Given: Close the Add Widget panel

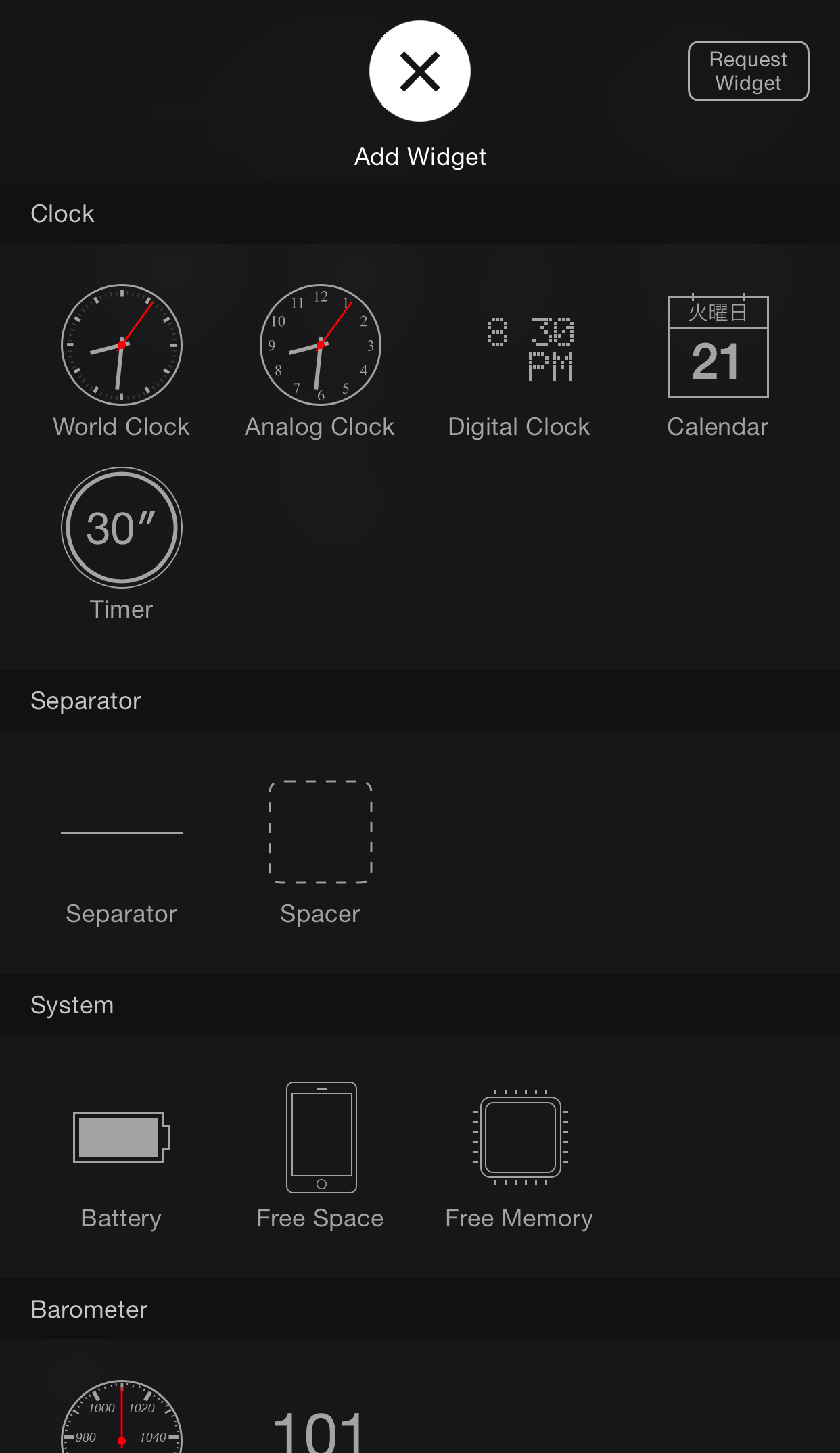Looking at the screenshot, I should 420,72.
